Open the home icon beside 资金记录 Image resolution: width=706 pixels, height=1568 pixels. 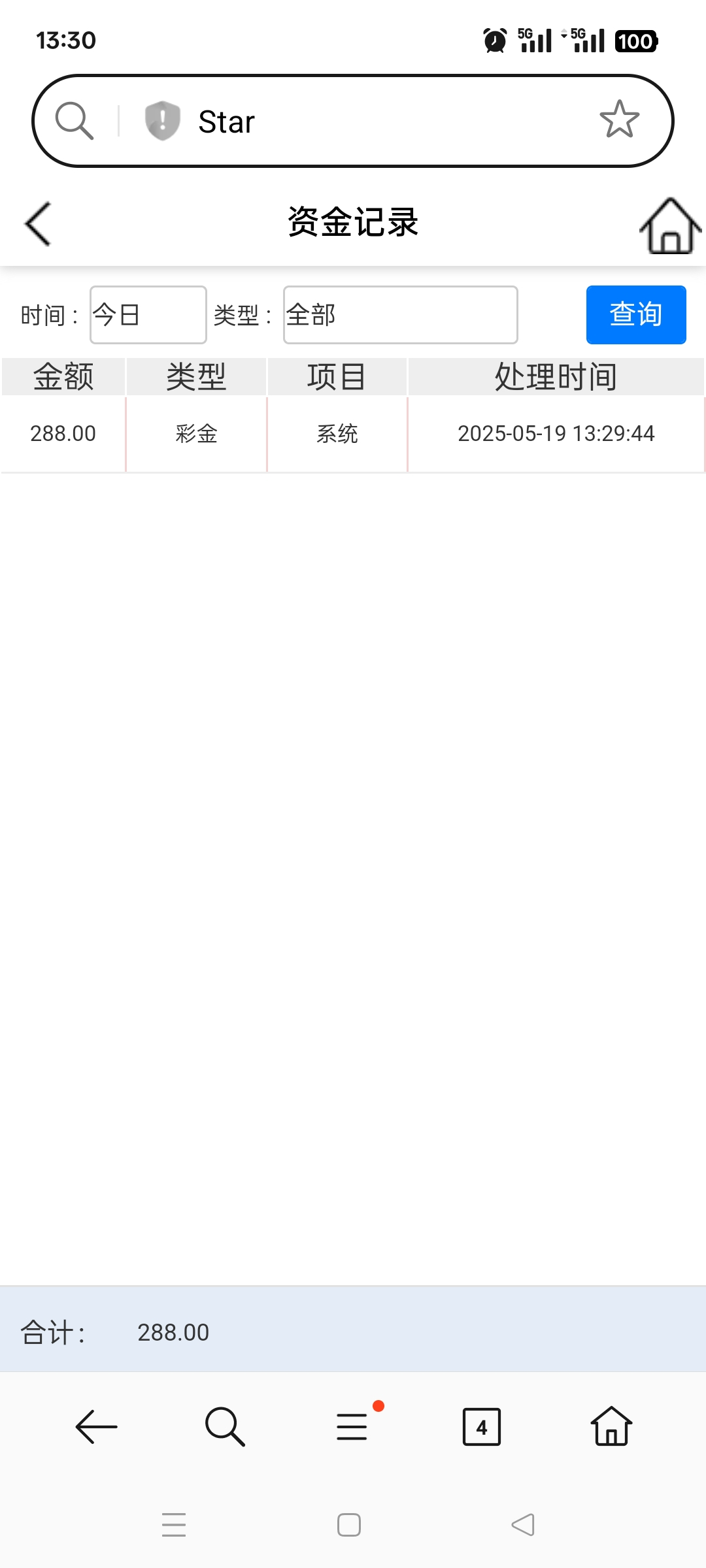click(670, 226)
